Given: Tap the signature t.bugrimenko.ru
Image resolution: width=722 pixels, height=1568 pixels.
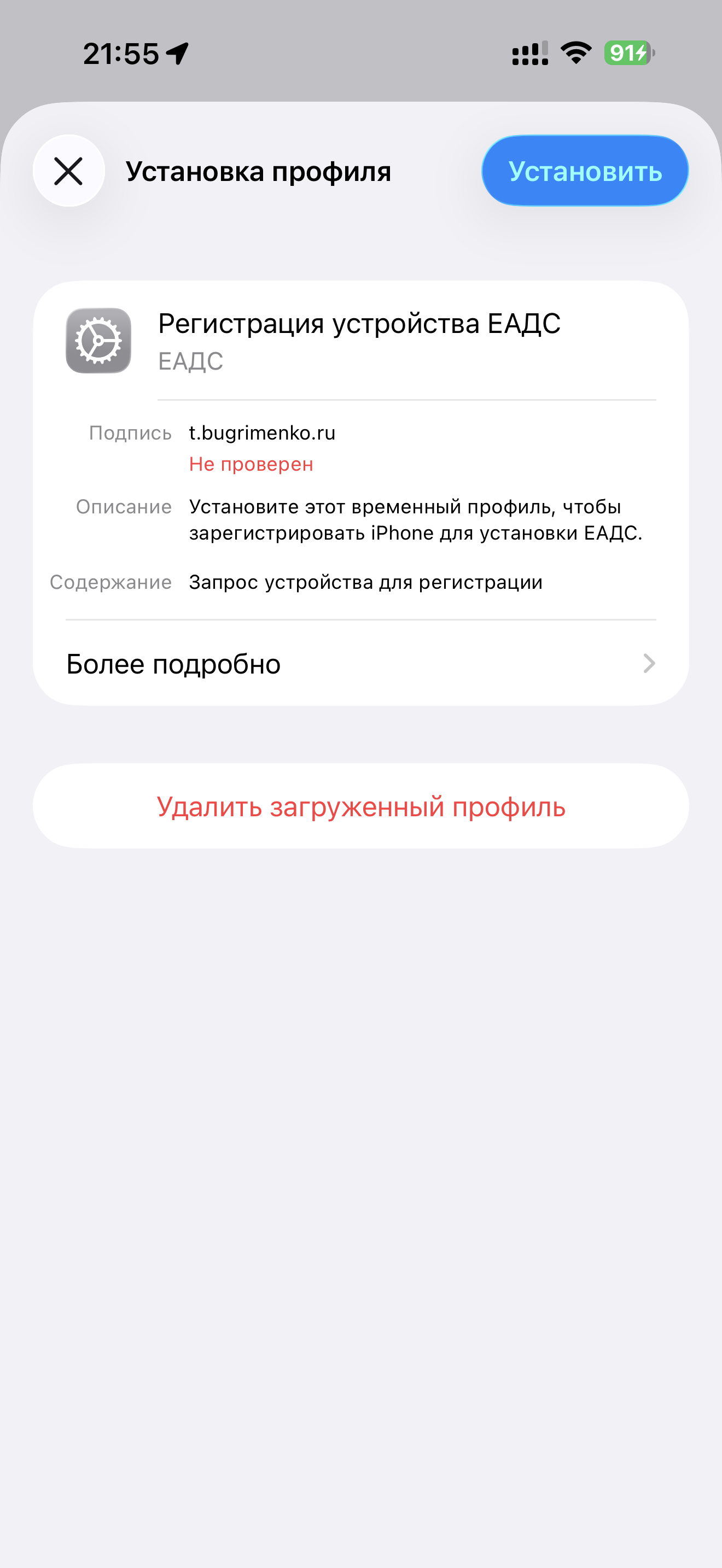Looking at the screenshot, I should 262,433.
